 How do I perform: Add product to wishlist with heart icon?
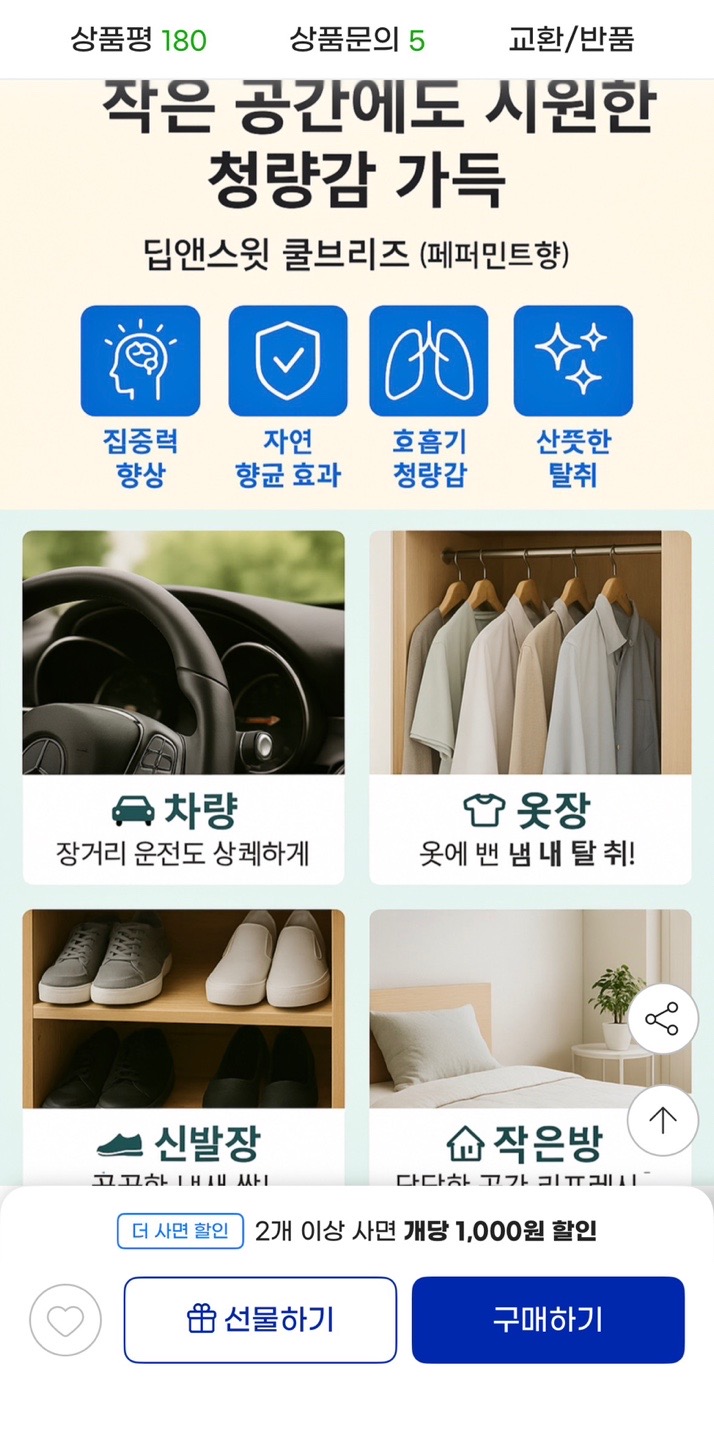(66, 1320)
